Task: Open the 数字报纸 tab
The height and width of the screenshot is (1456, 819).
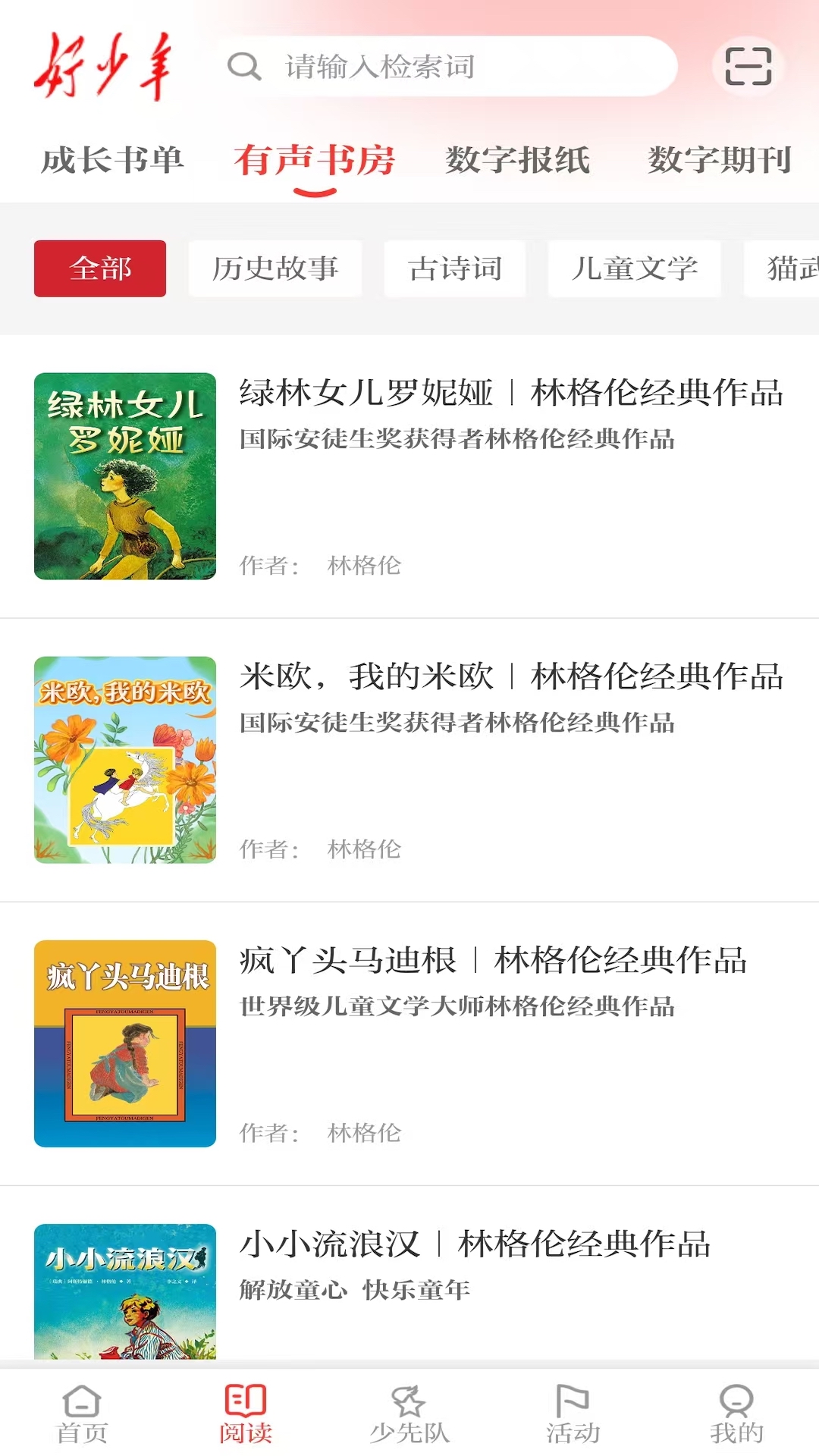Action: pos(518,160)
